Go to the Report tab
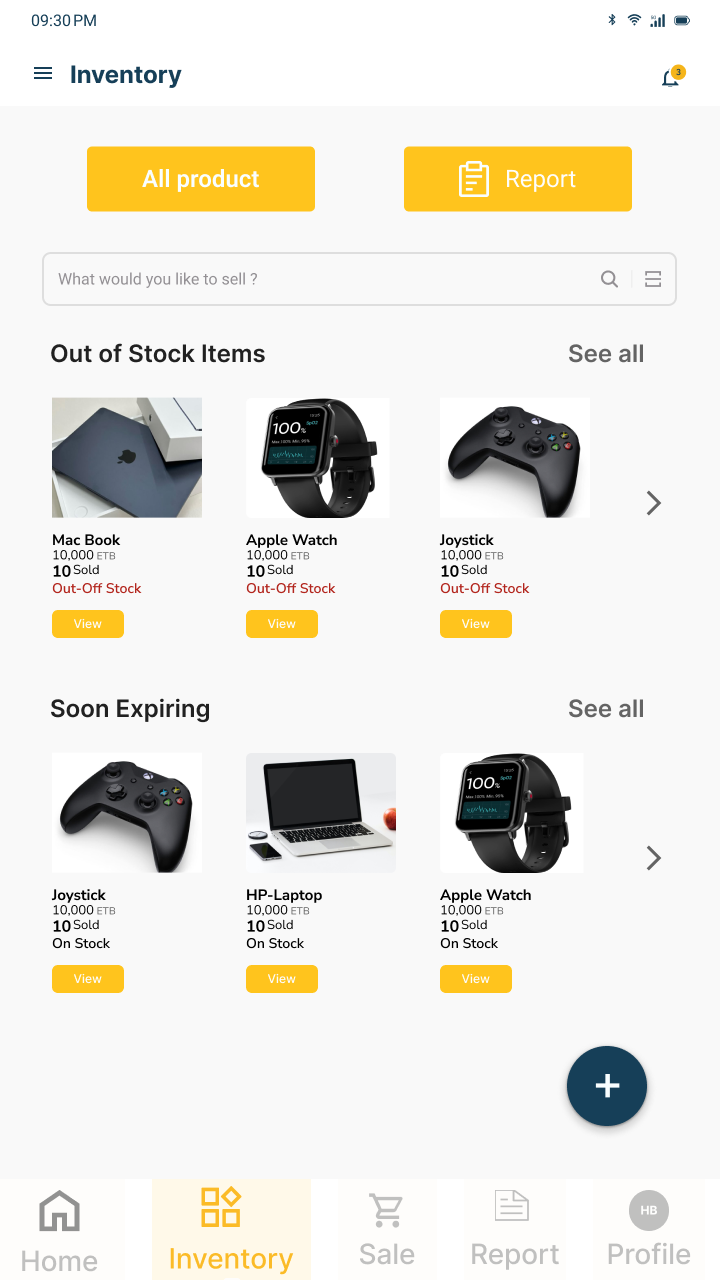The image size is (720, 1280). pos(514,1230)
